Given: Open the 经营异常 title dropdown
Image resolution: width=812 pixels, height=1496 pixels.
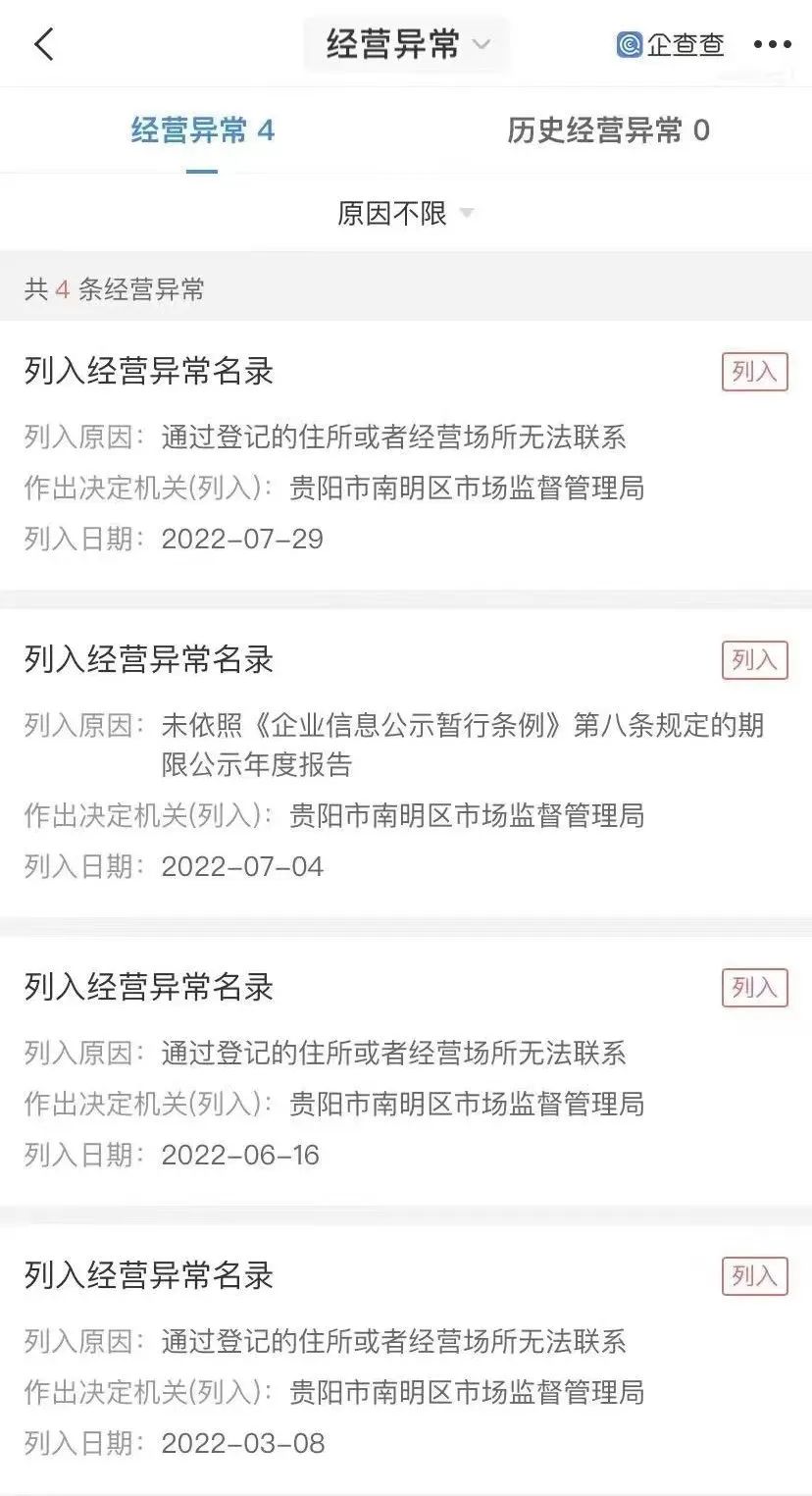Looking at the screenshot, I should tap(407, 44).
